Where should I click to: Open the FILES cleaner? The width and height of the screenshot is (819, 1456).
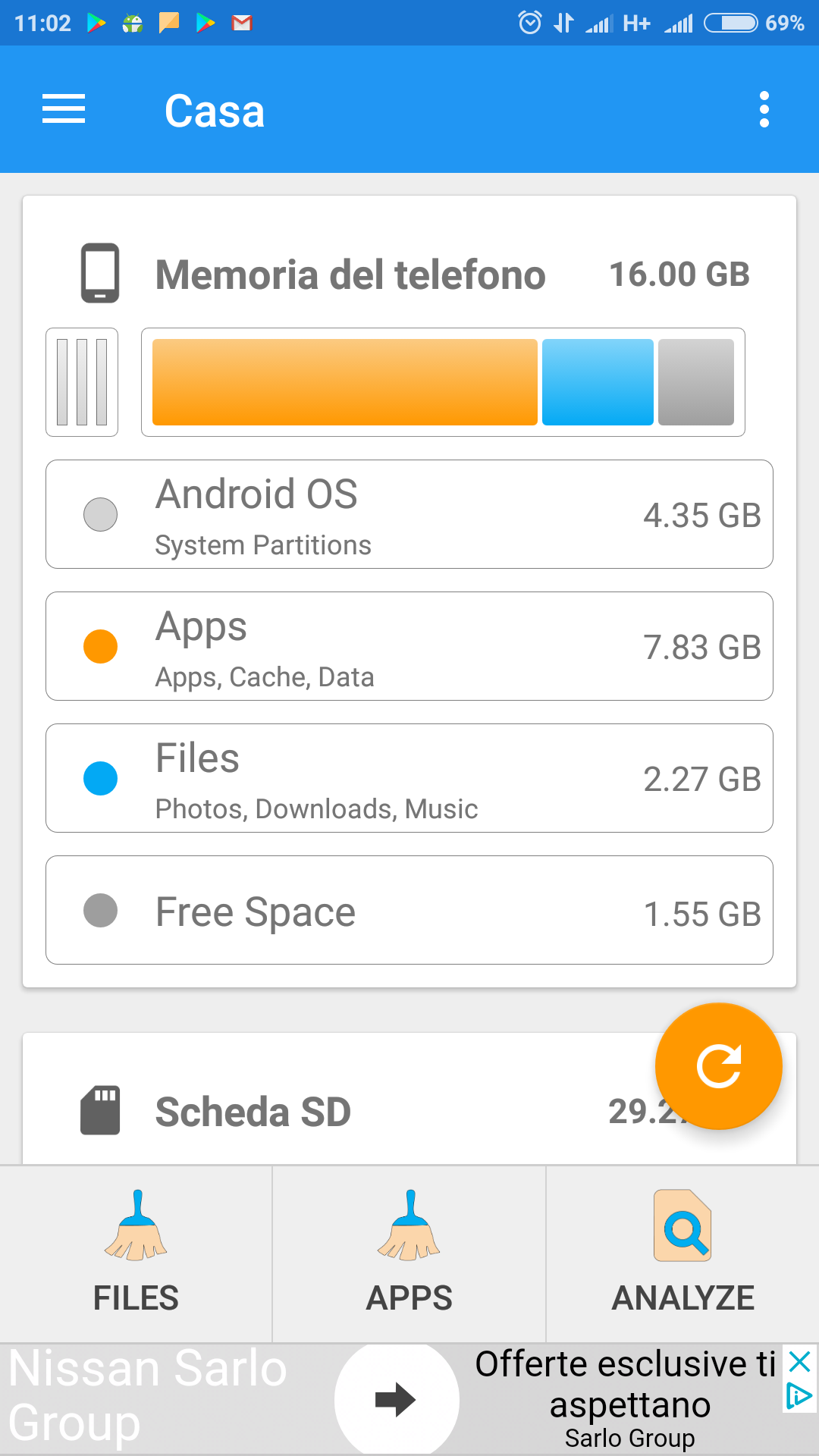(136, 1254)
